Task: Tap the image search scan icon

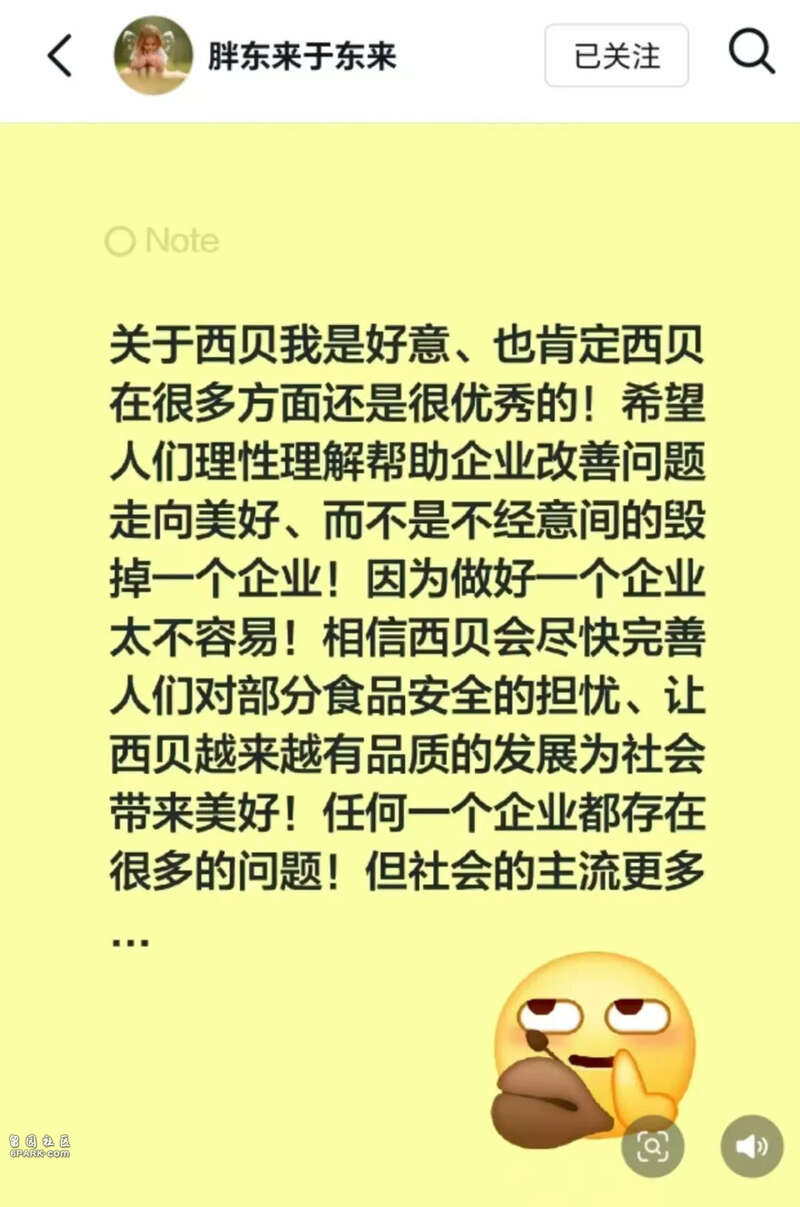Action: pyautogui.click(x=652, y=1145)
